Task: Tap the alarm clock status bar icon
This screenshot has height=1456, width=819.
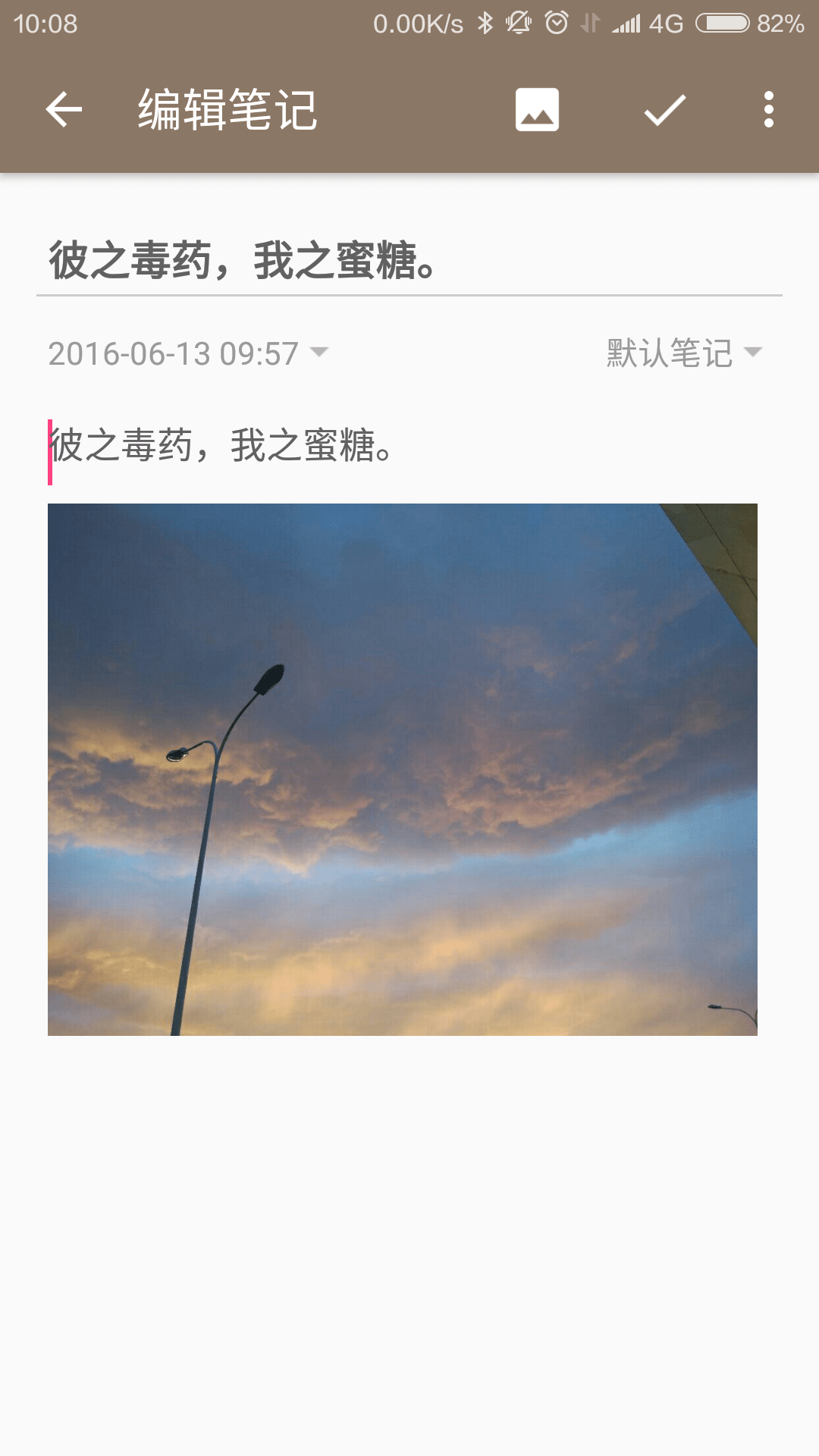Action: click(x=557, y=23)
